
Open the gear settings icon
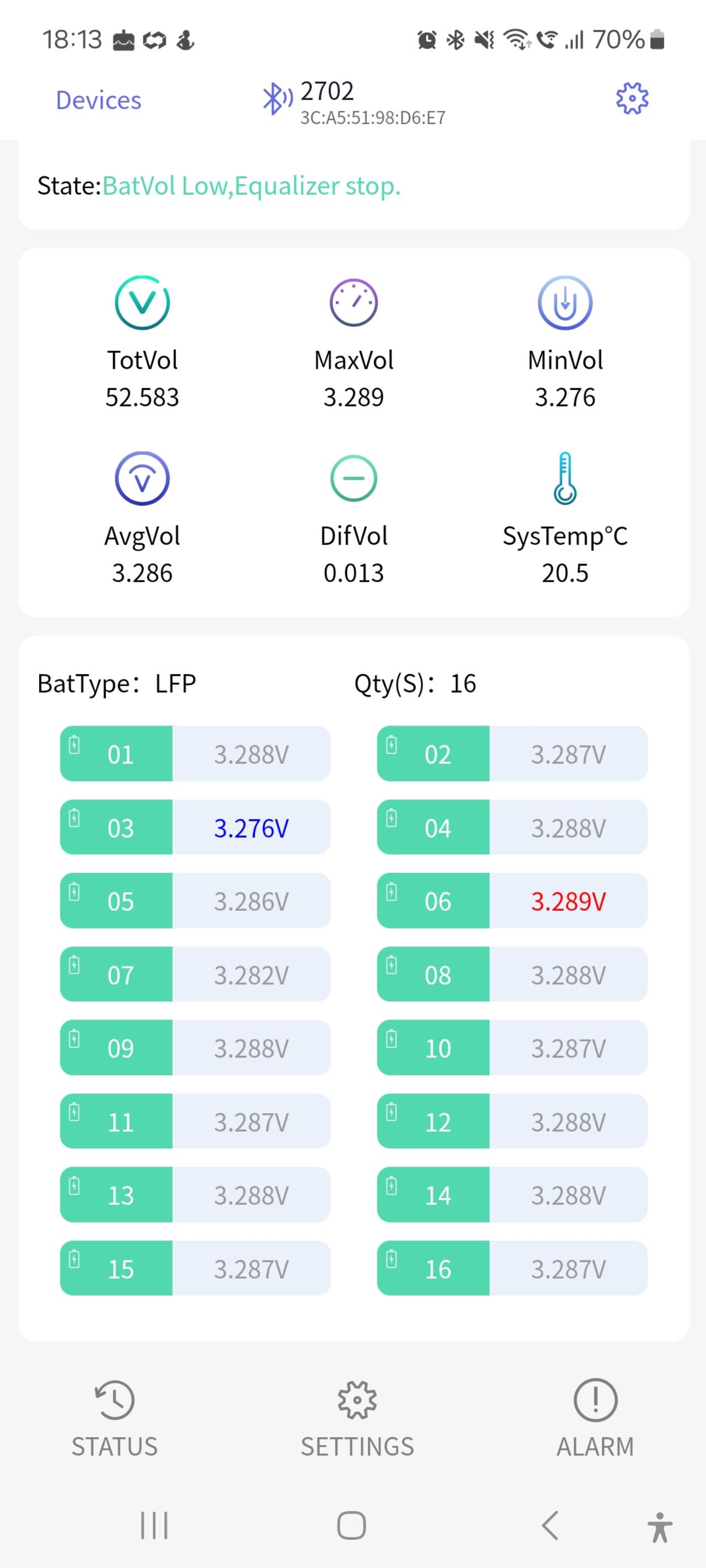[632, 99]
